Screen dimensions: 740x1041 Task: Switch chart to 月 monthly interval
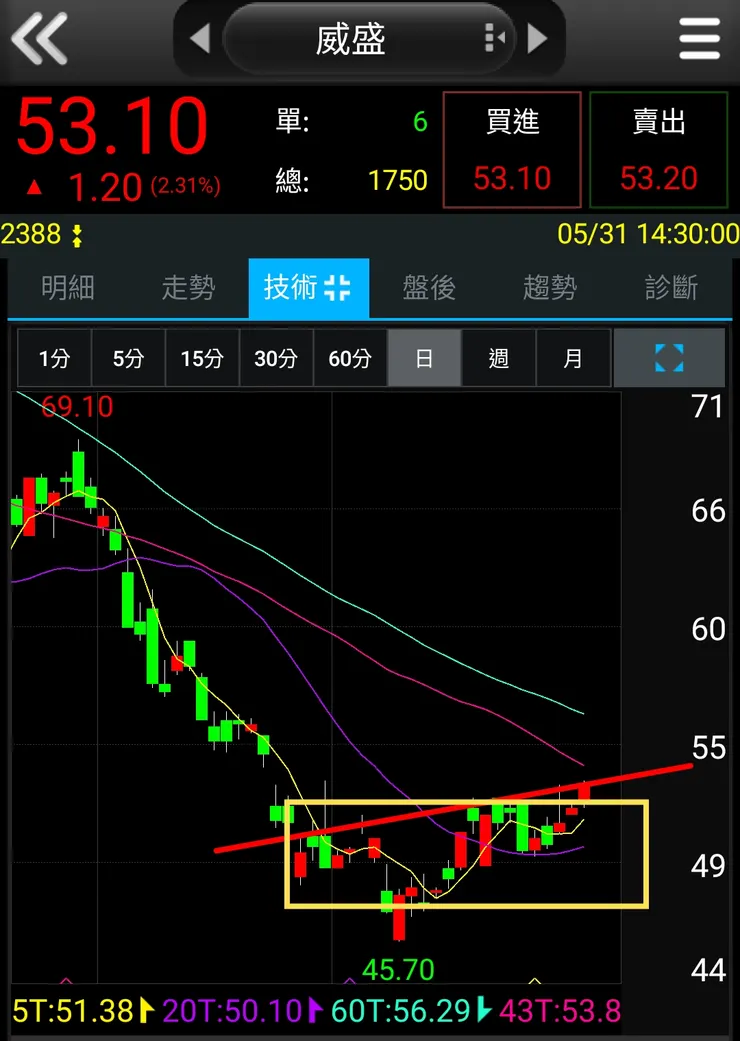(x=572, y=358)
